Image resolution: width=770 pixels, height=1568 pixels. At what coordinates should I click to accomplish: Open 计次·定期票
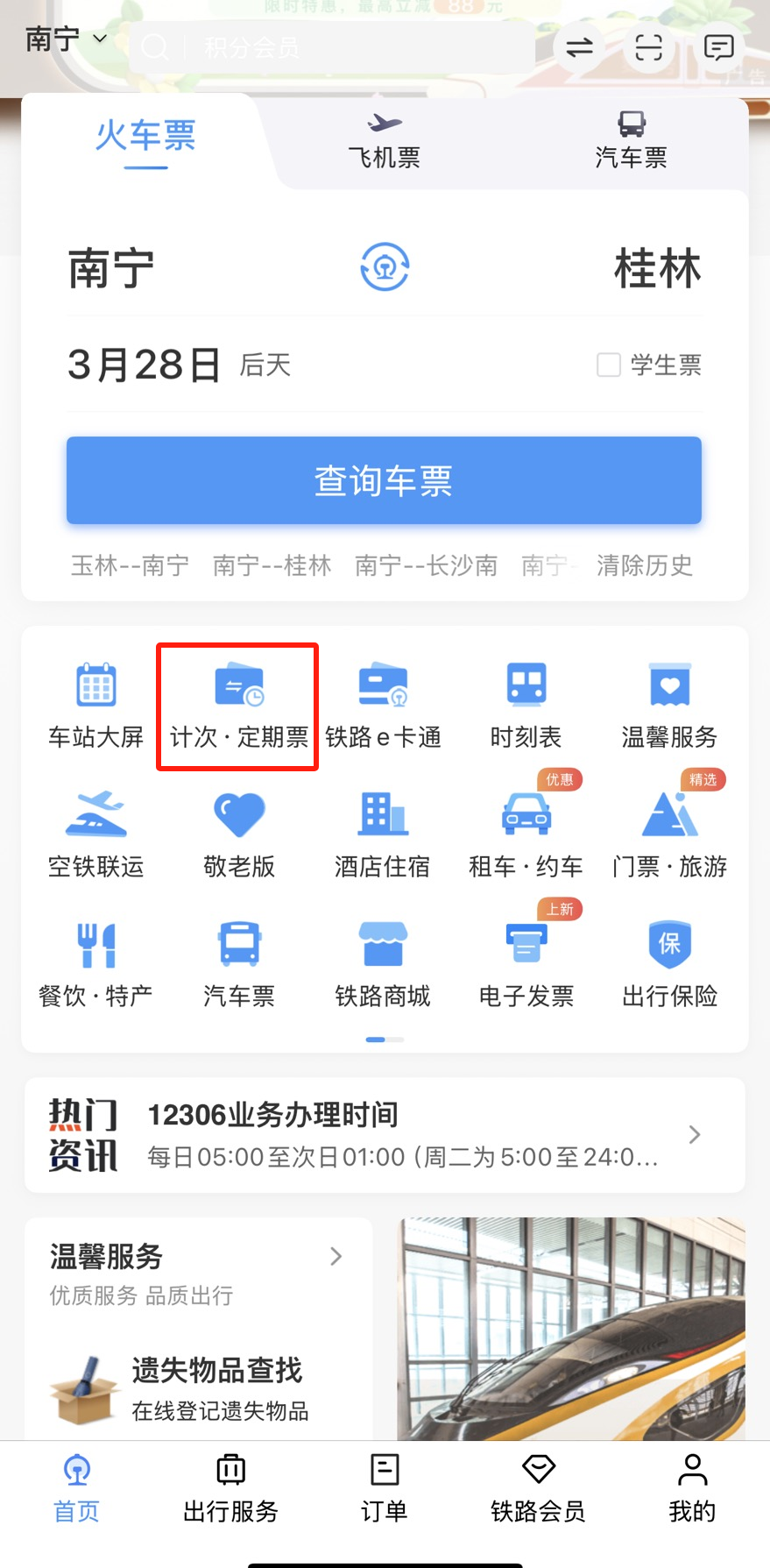238,706
